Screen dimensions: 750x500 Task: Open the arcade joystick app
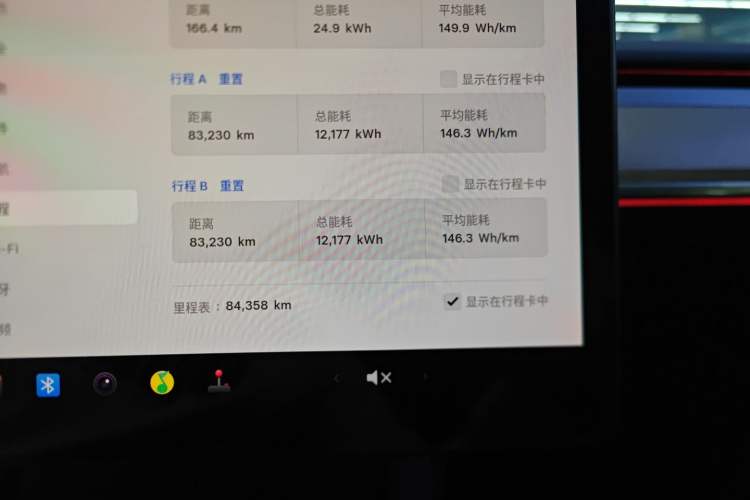pyautogui.click(x=218, y=381)
